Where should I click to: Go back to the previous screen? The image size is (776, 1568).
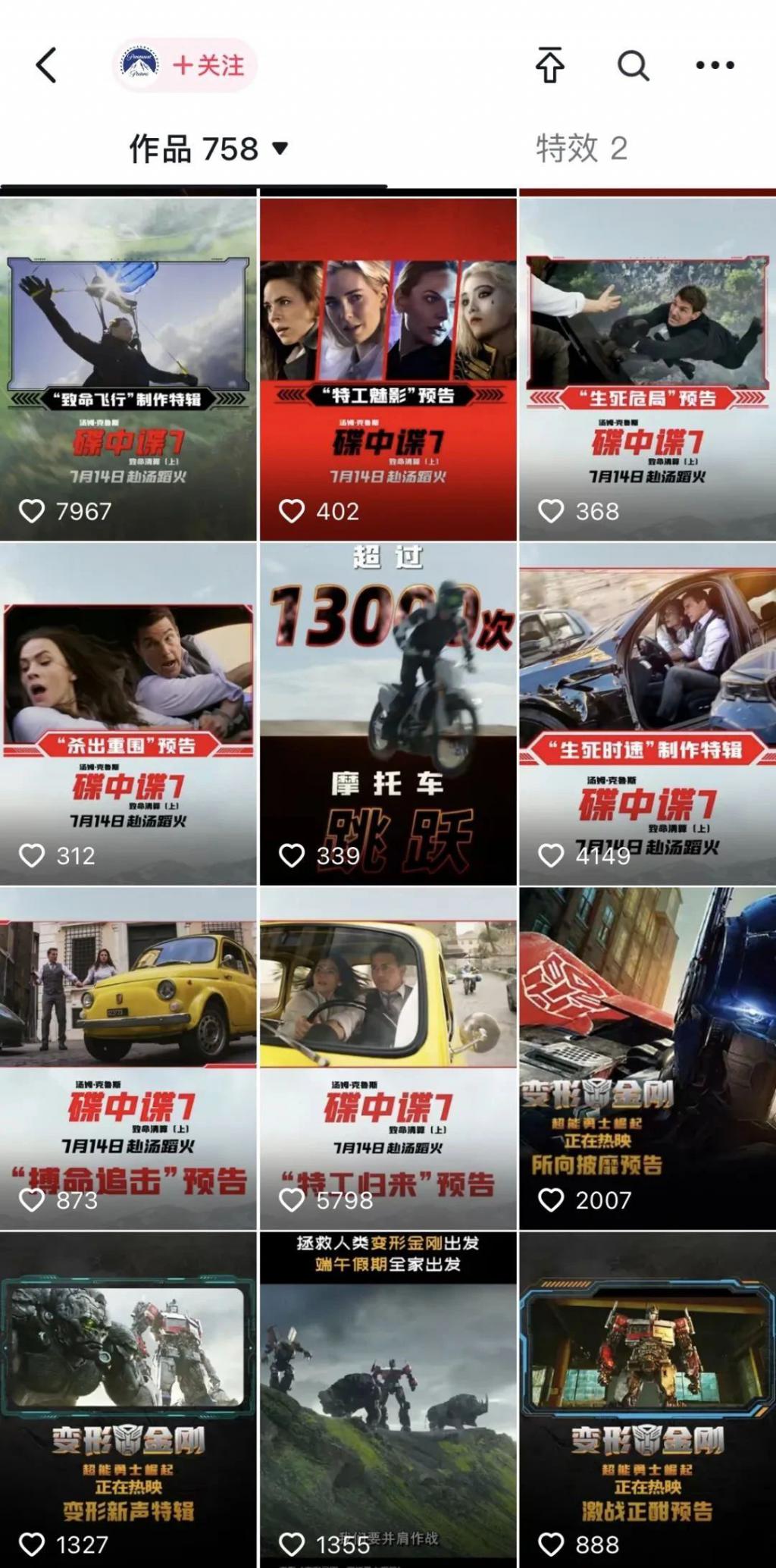pyautogui.click(x=46, y=65)
